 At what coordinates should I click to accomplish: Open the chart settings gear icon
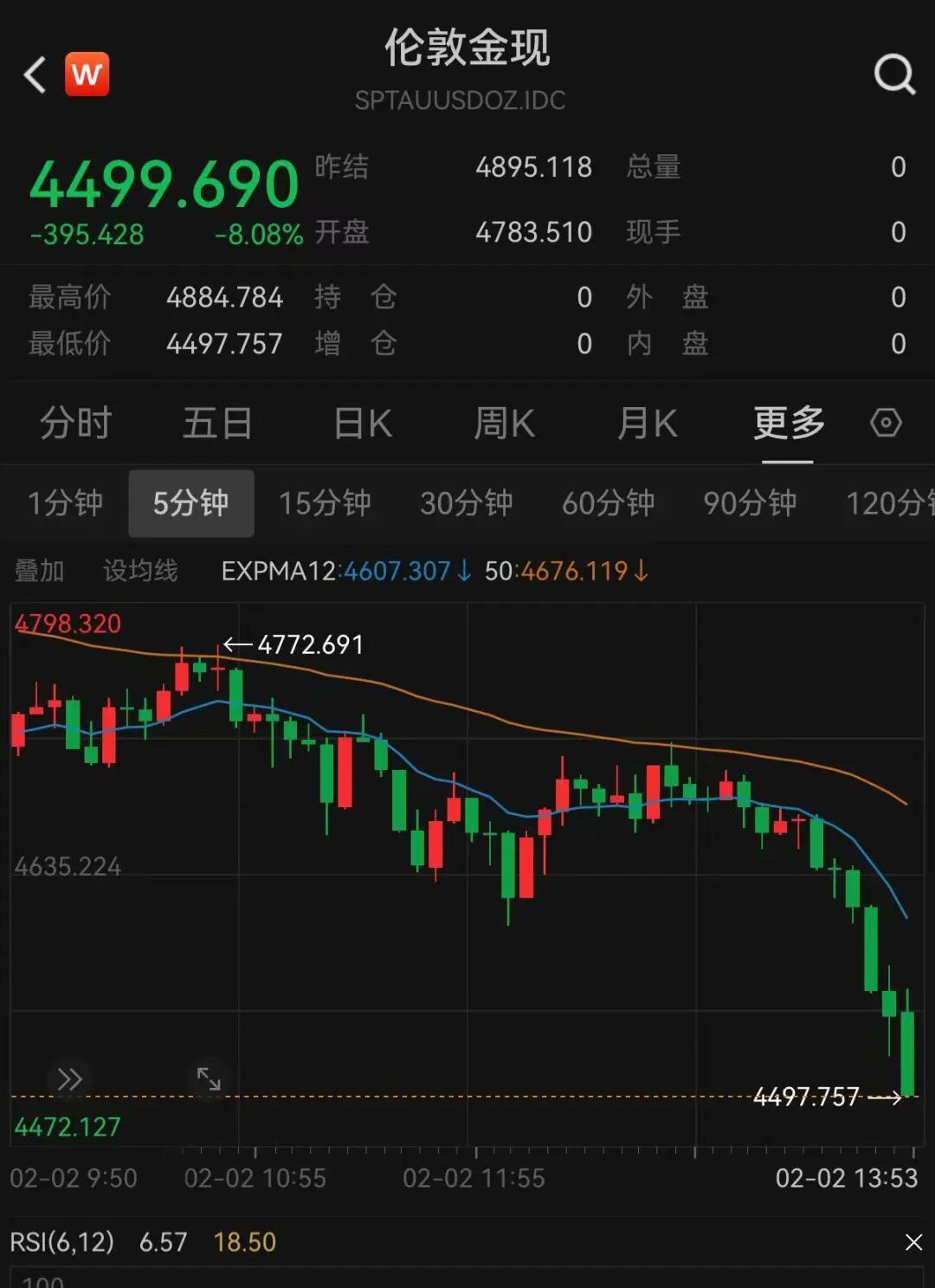click(x=887, y=424)
